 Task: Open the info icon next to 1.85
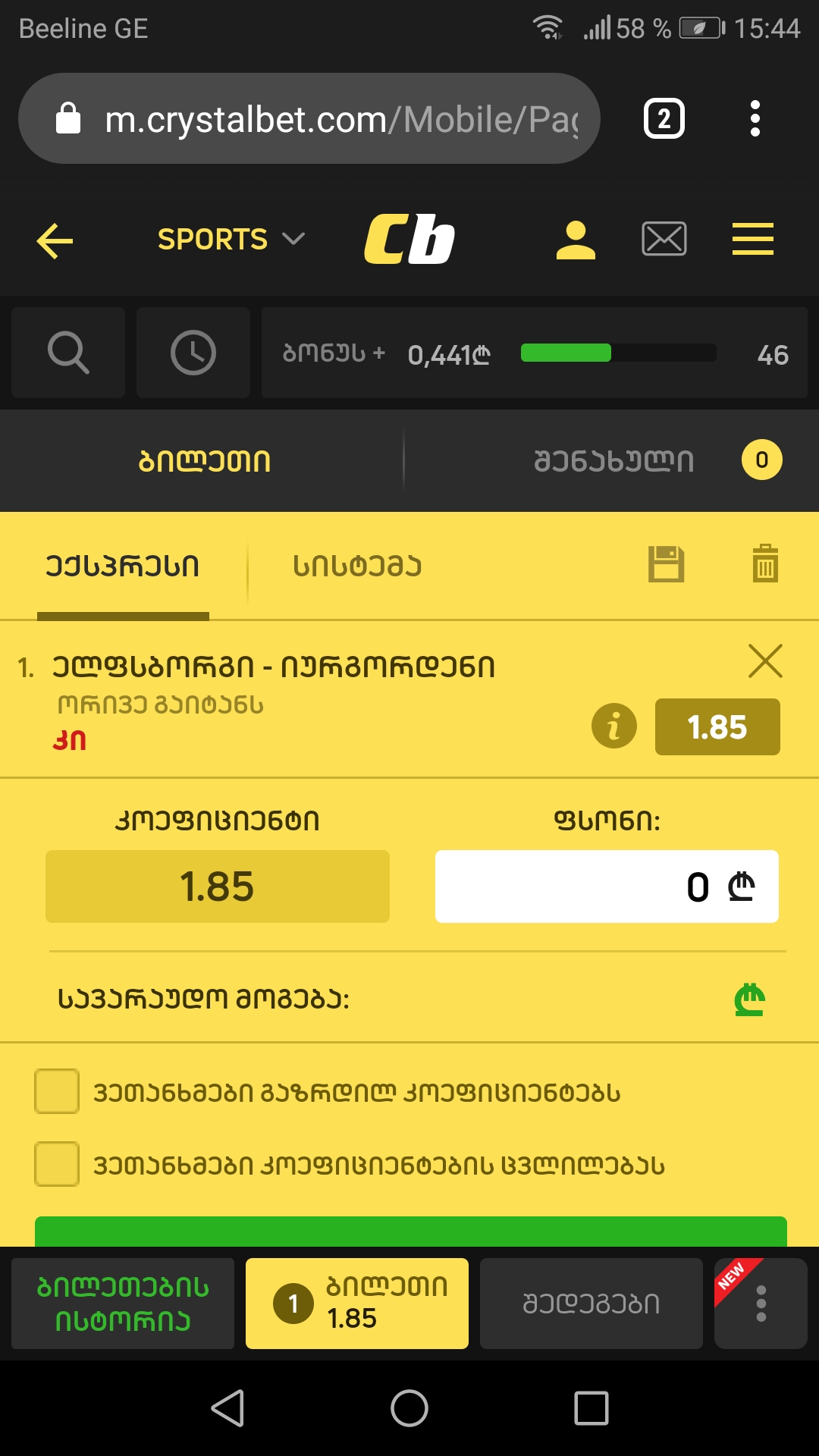[x=613, y=726]
